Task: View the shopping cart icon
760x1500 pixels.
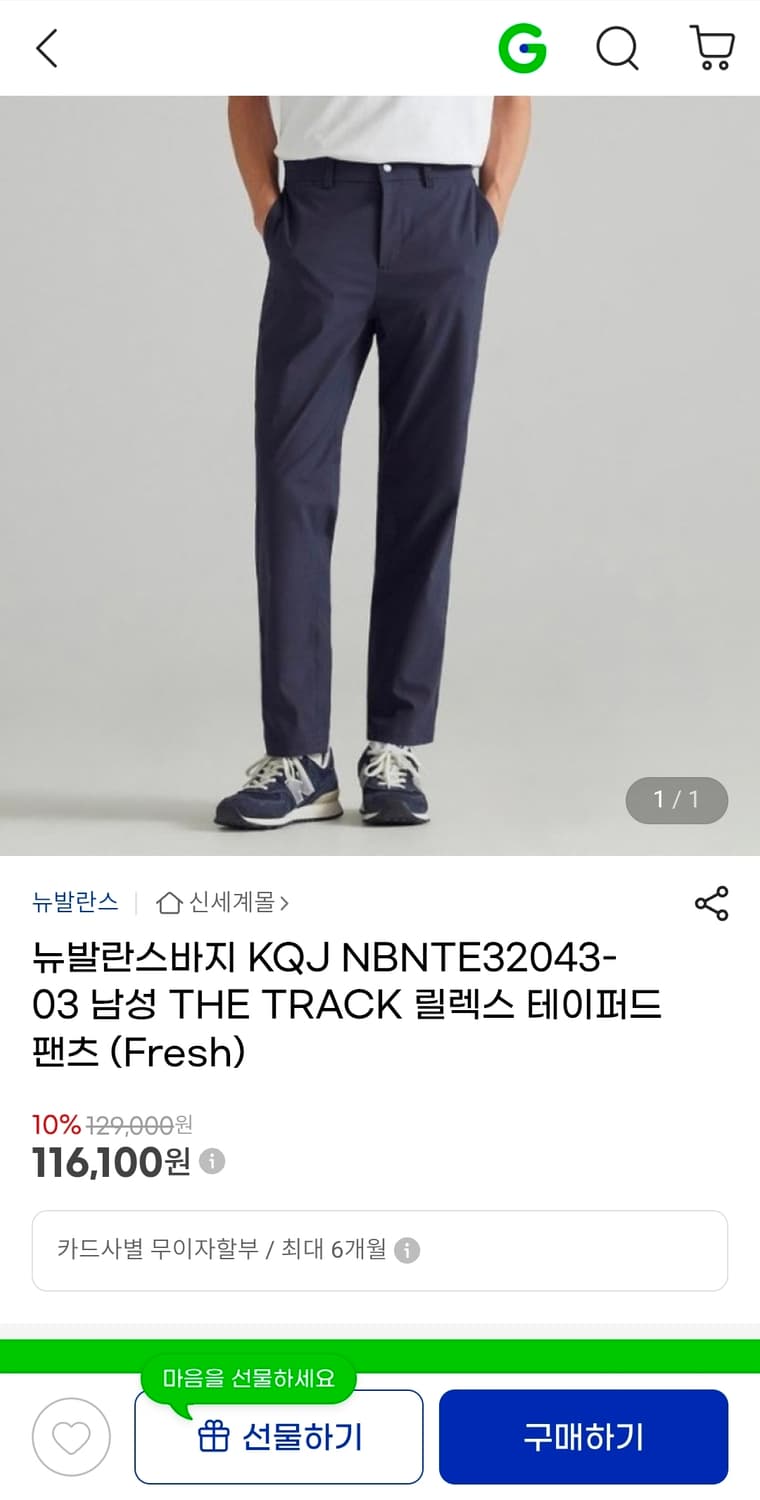Action: (710, 48)
